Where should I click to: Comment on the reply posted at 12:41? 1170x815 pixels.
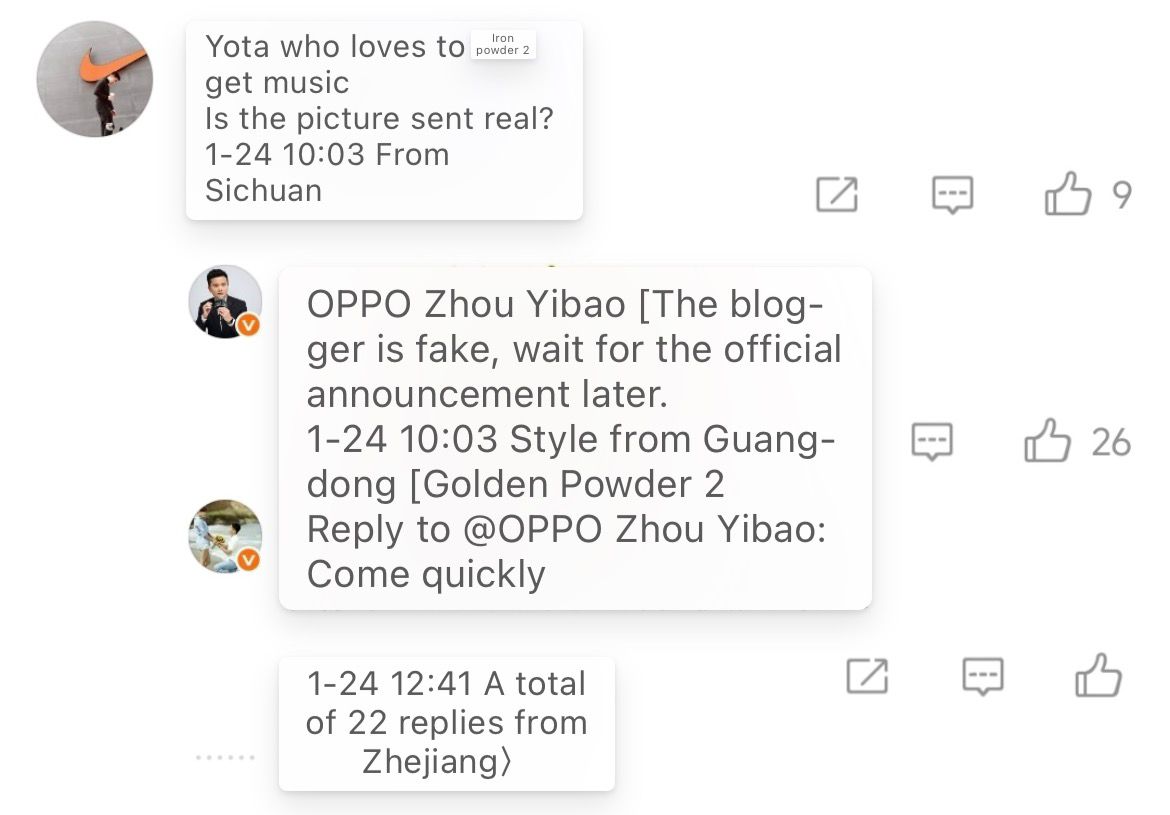(x=982, y=676)
